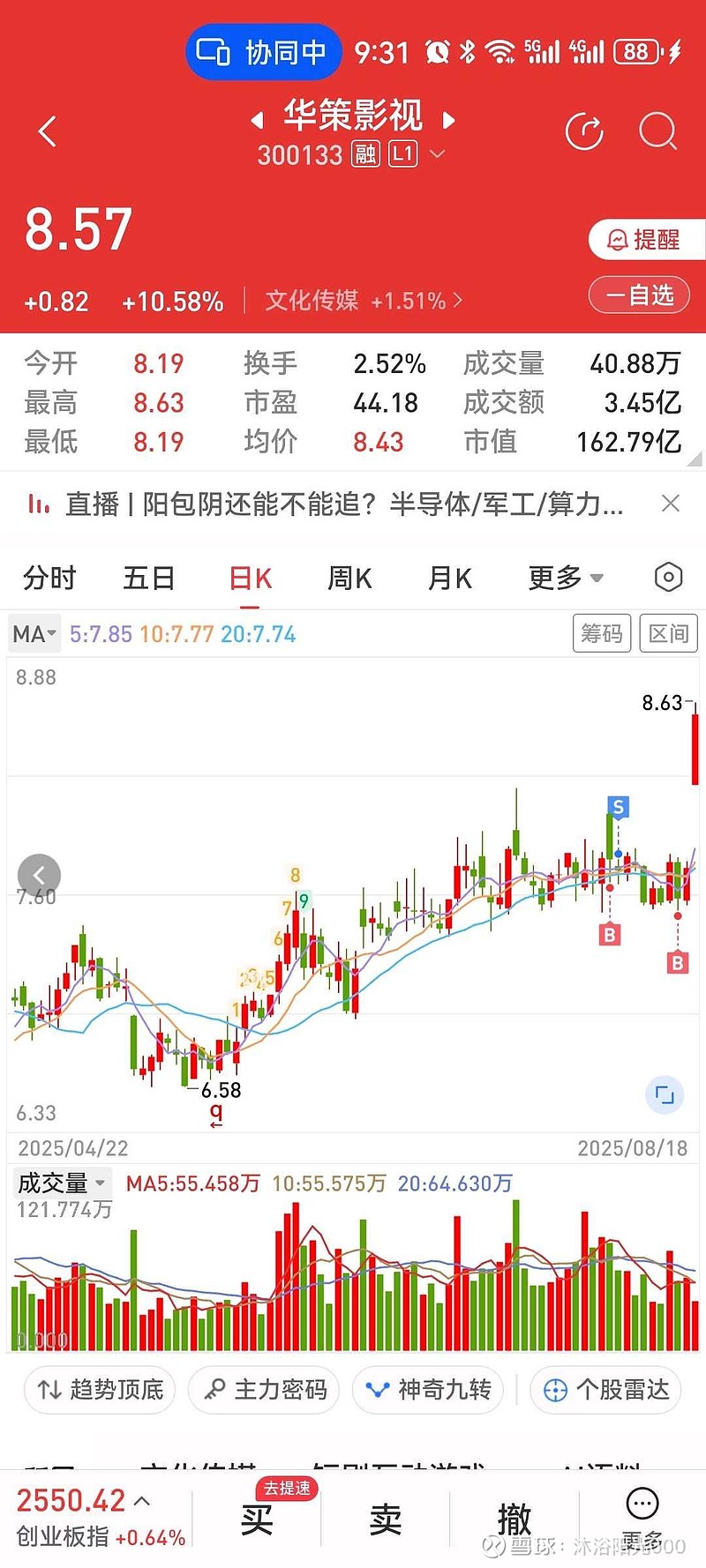This screenshot has height=1568, width=706.
Task: Open 主力密码 indicator chip
Action: [x=264, y=1390]
